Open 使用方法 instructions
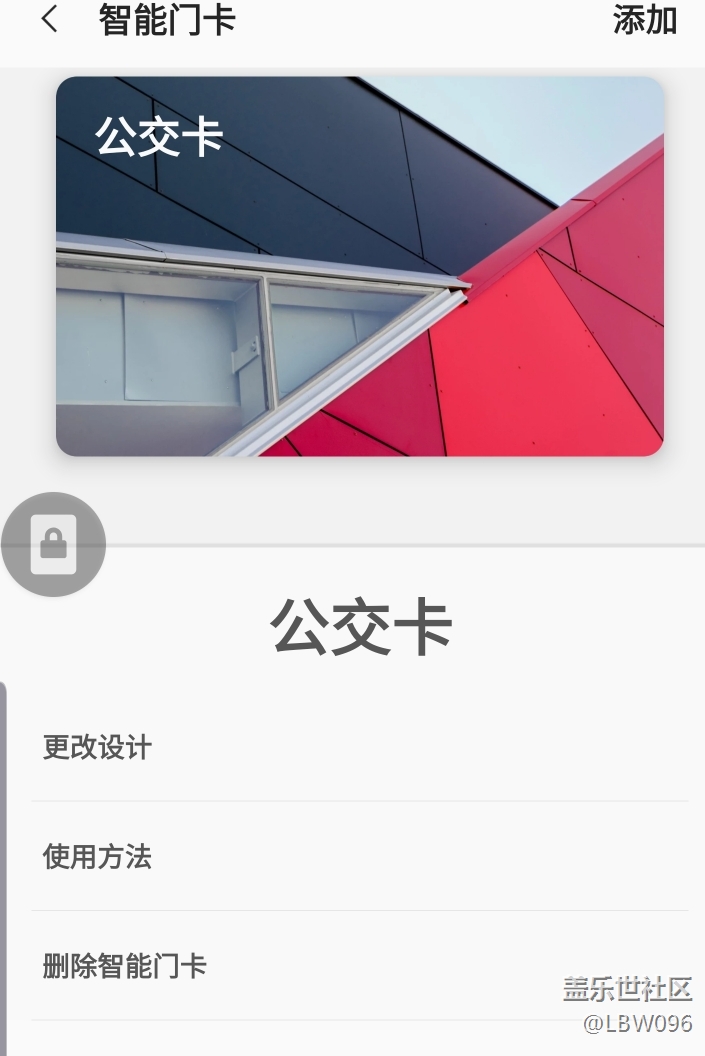Screen dimensions: 705x1056 coord(97,857)
